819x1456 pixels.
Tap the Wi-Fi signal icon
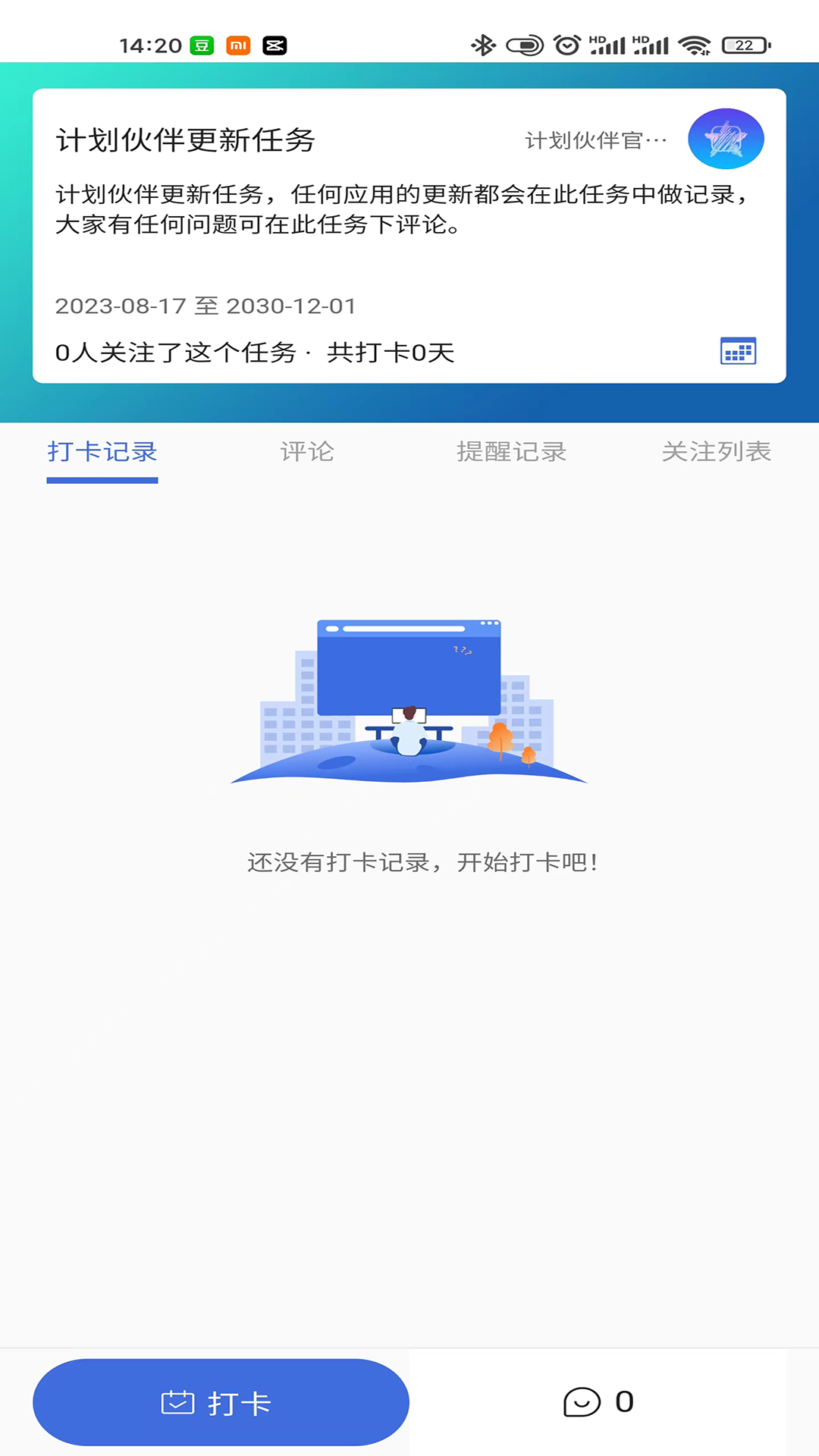695,45
